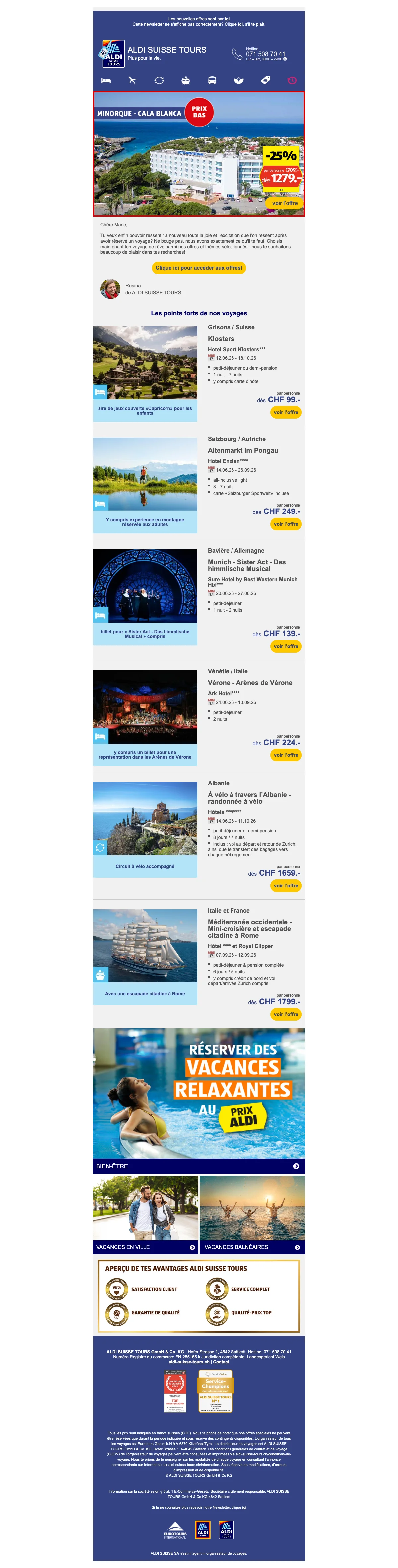This screenshot has width=398, height=1568.
Task: Open the hotel bed icon category
Action: point(106,80)
